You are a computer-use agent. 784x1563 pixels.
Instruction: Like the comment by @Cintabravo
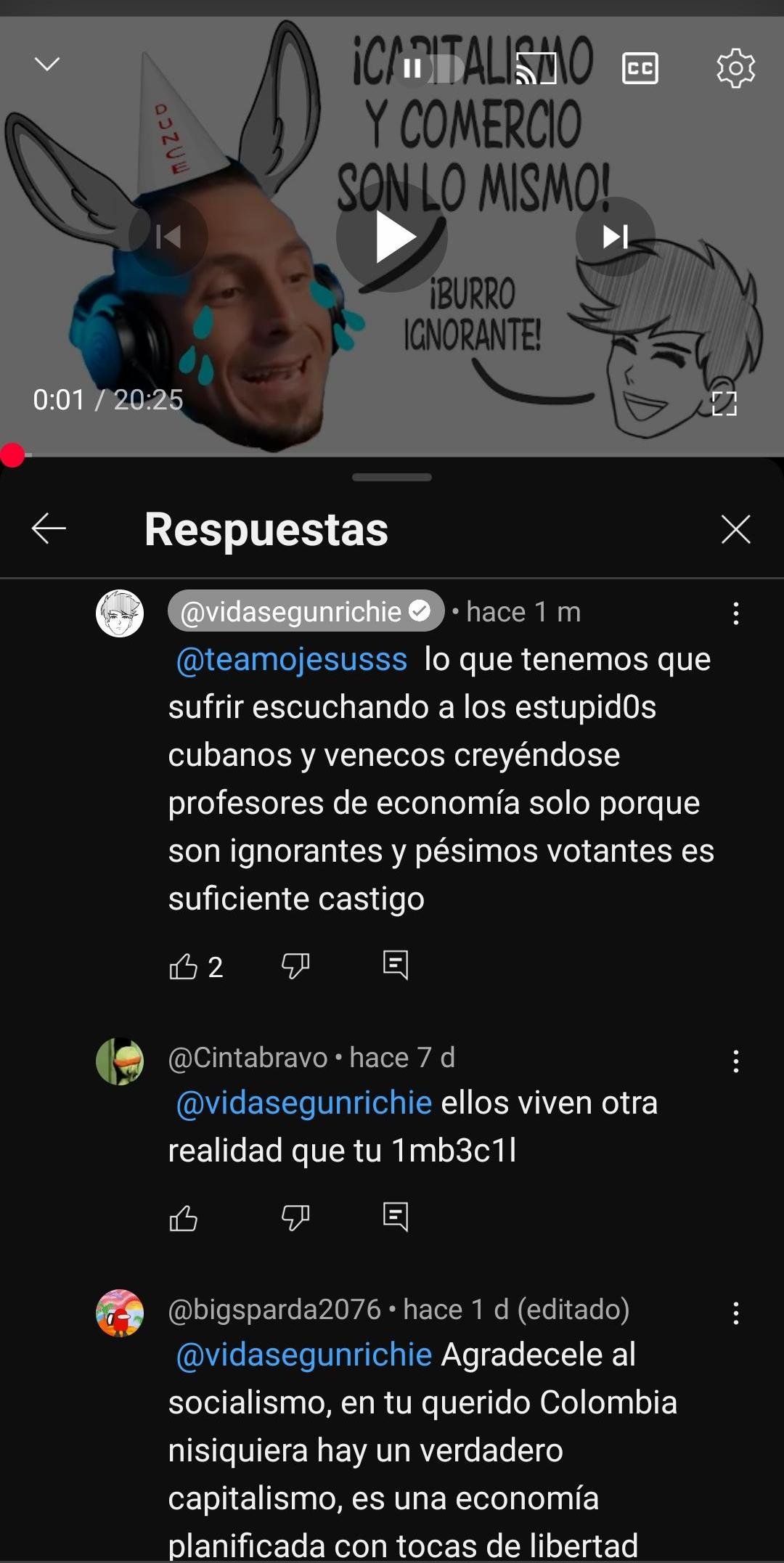point(184,1217)
